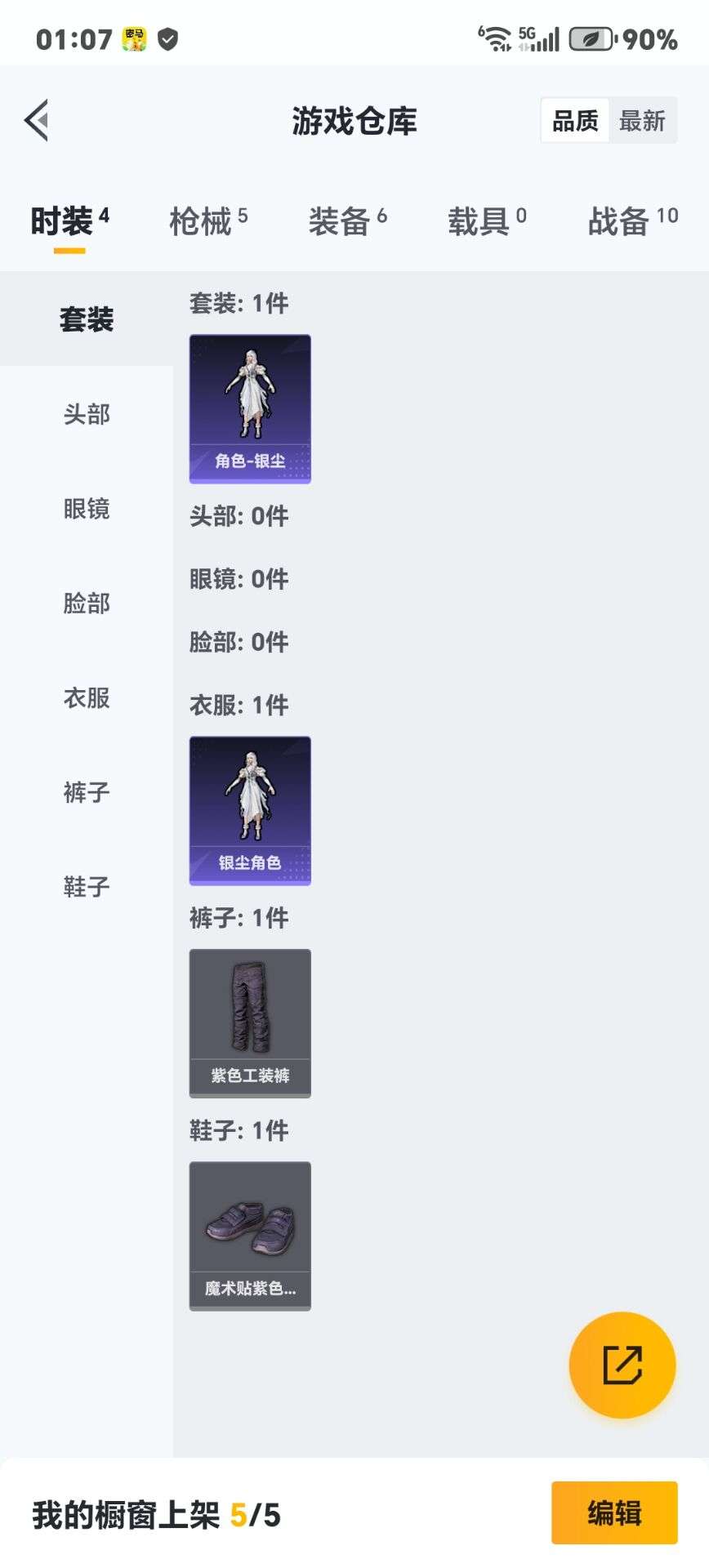The height and width of the screenshot is (1568, 709).
Task: Jump to 头部 category
Action: [x=86, y=414]
